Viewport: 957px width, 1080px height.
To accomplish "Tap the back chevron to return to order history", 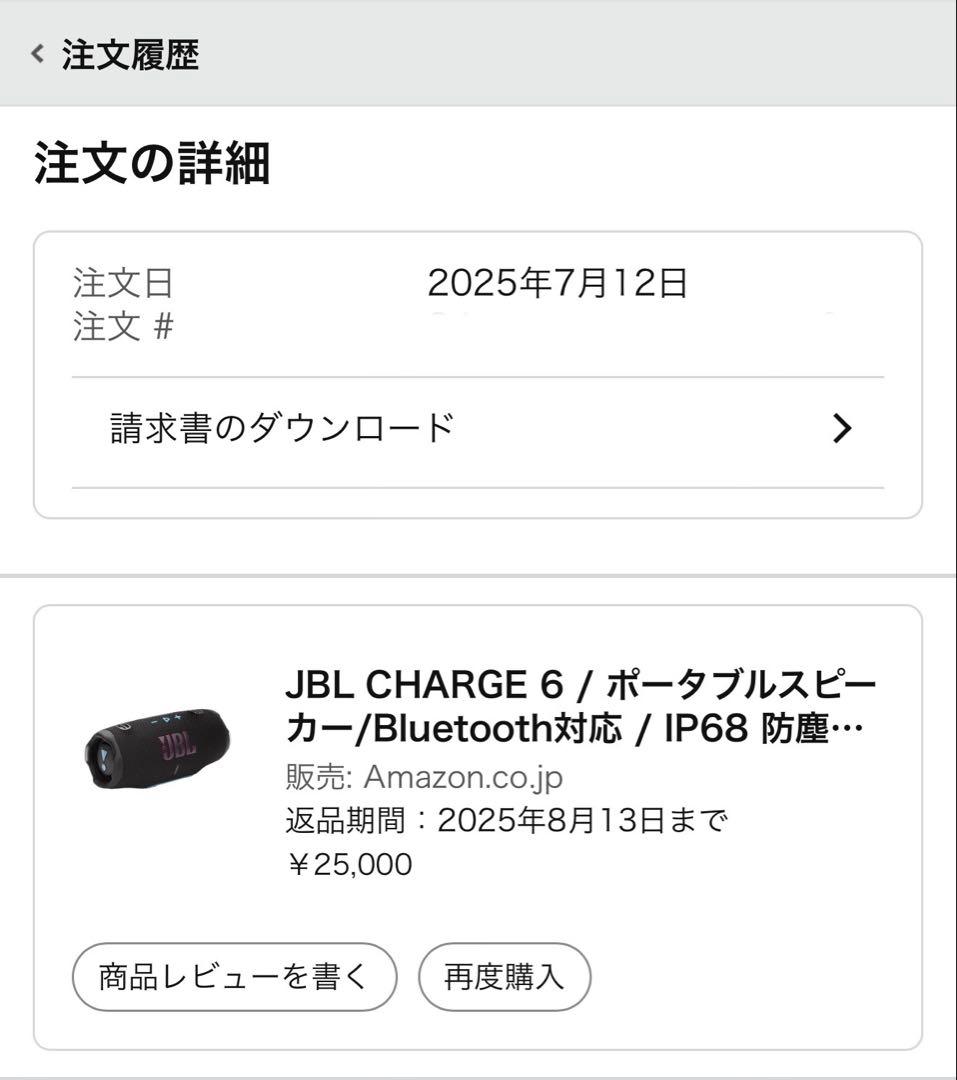I will point(37,57).
